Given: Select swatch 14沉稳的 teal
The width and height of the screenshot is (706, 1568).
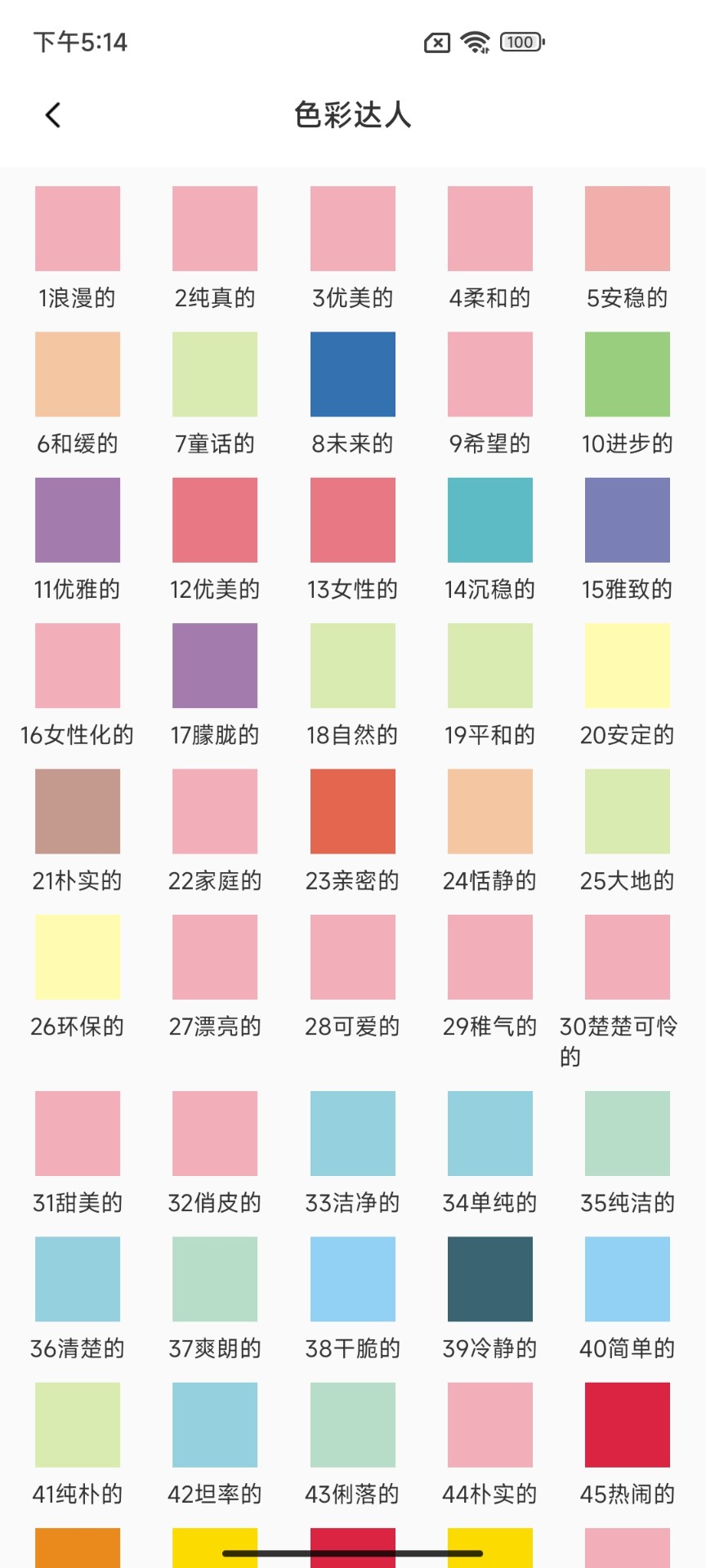Looking at the screenshot, I should 489,519.
